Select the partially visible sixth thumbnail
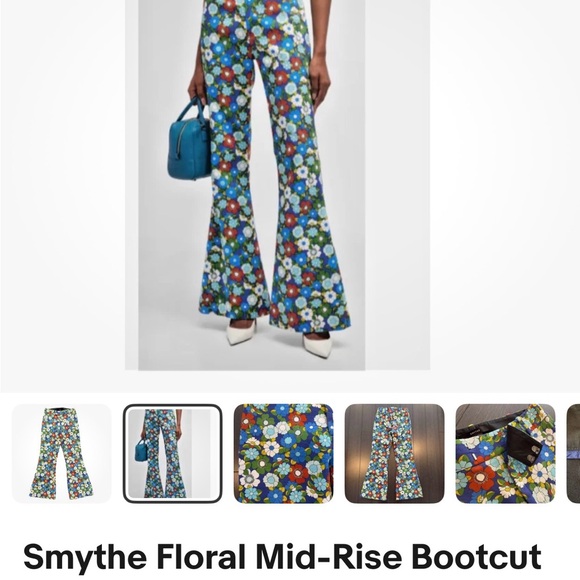 573,453
